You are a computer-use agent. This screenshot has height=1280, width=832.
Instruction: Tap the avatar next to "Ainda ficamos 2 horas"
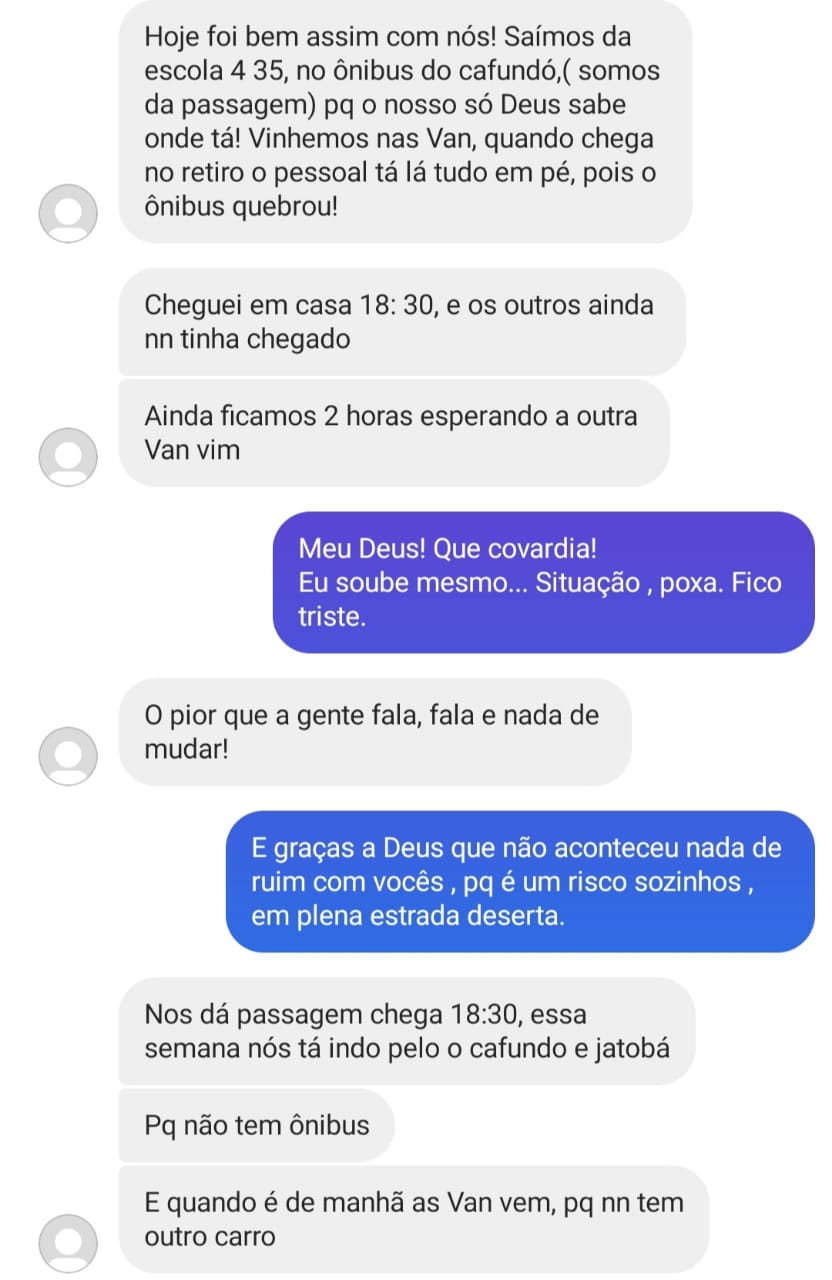(68, 457)
